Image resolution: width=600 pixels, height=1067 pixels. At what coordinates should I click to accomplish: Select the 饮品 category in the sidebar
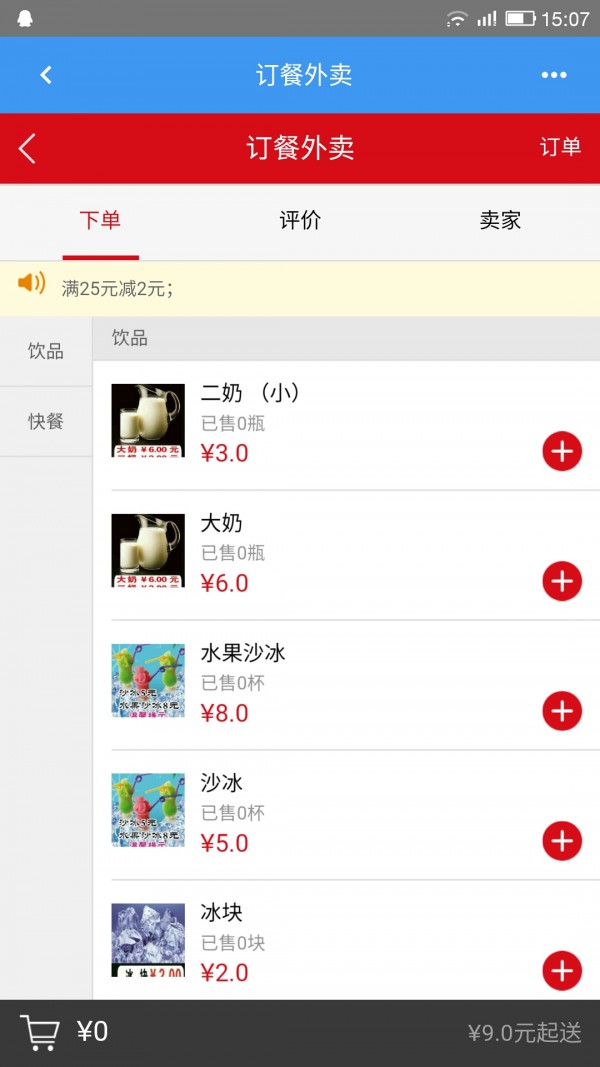pos(46,351)
